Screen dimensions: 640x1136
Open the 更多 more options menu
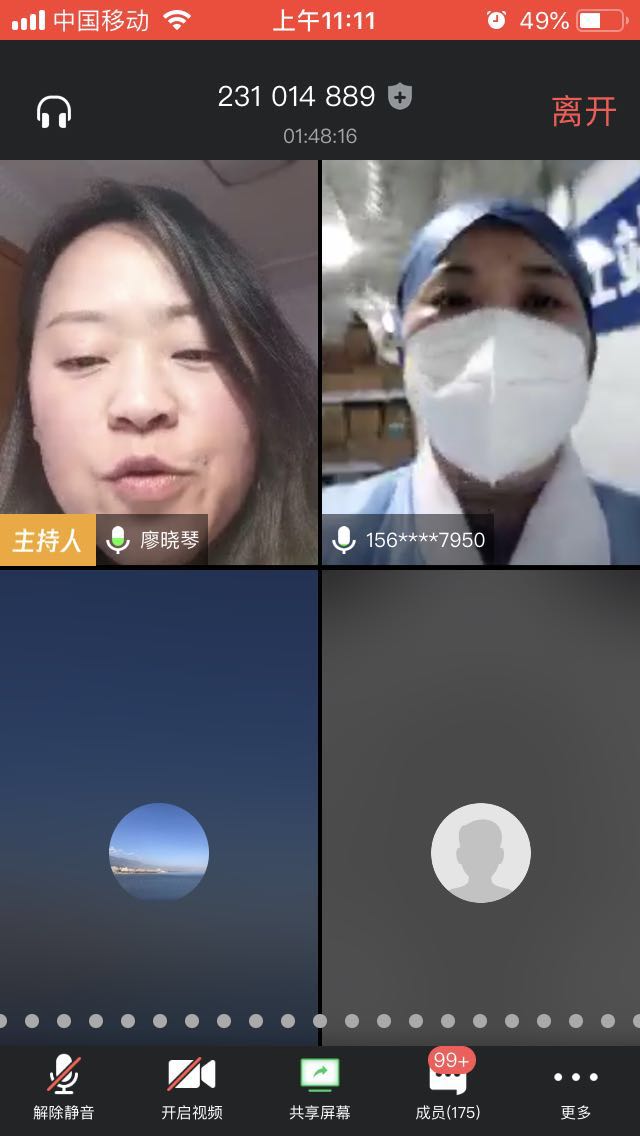(x=576, y=1087)
